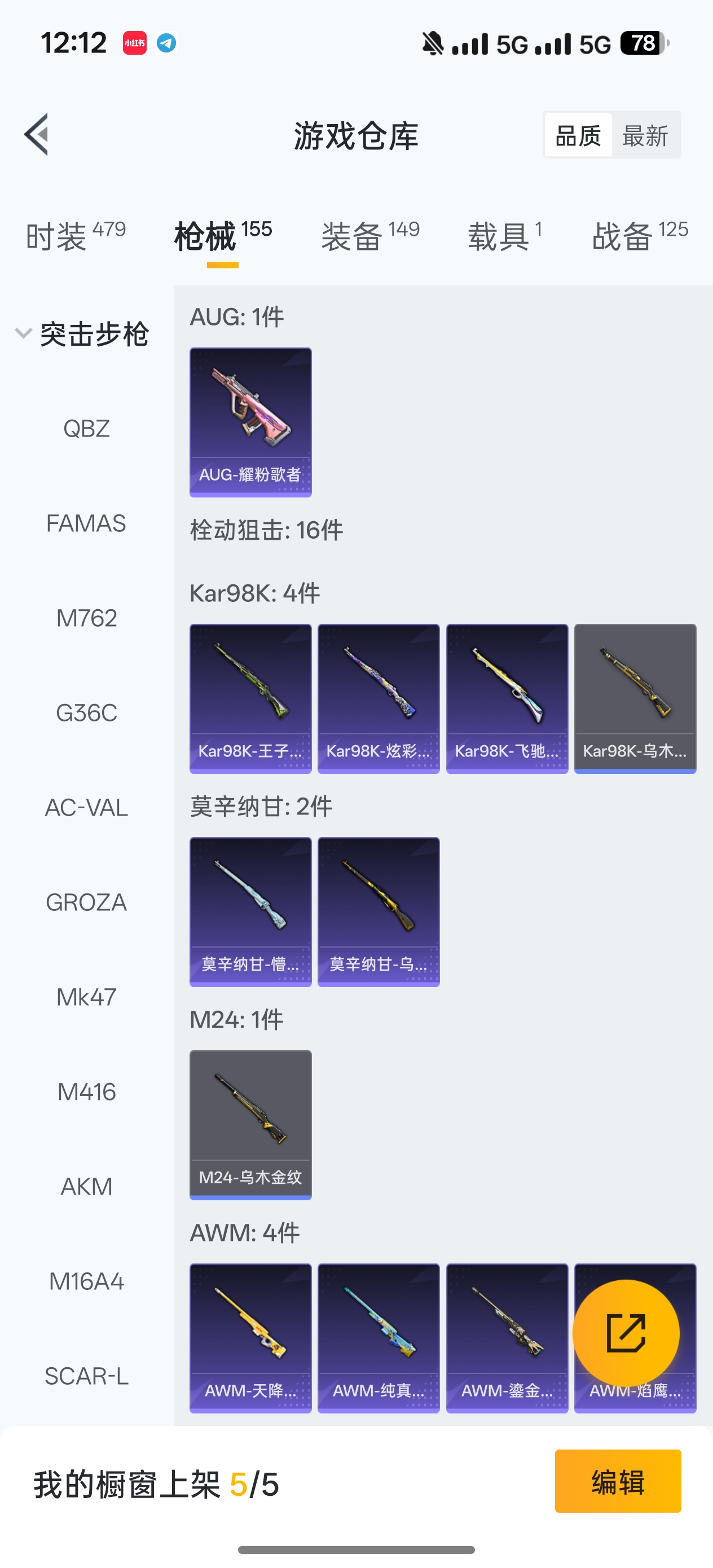713x1568 pixels.
Task: Jump to the FAMAS weapon category
Action: point(86,523)
